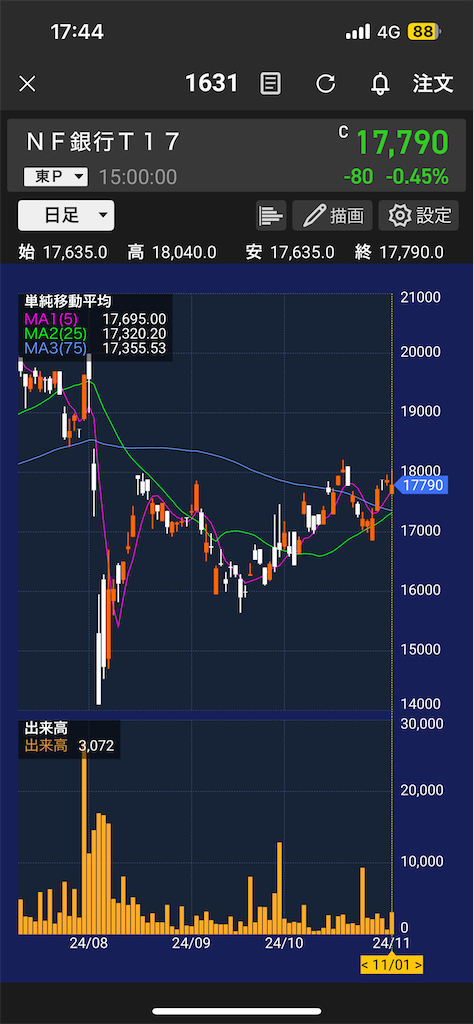Refresh the stock quote
Image resolution: width=474 pixels, height=1024 pixels.
pos(325,84)
